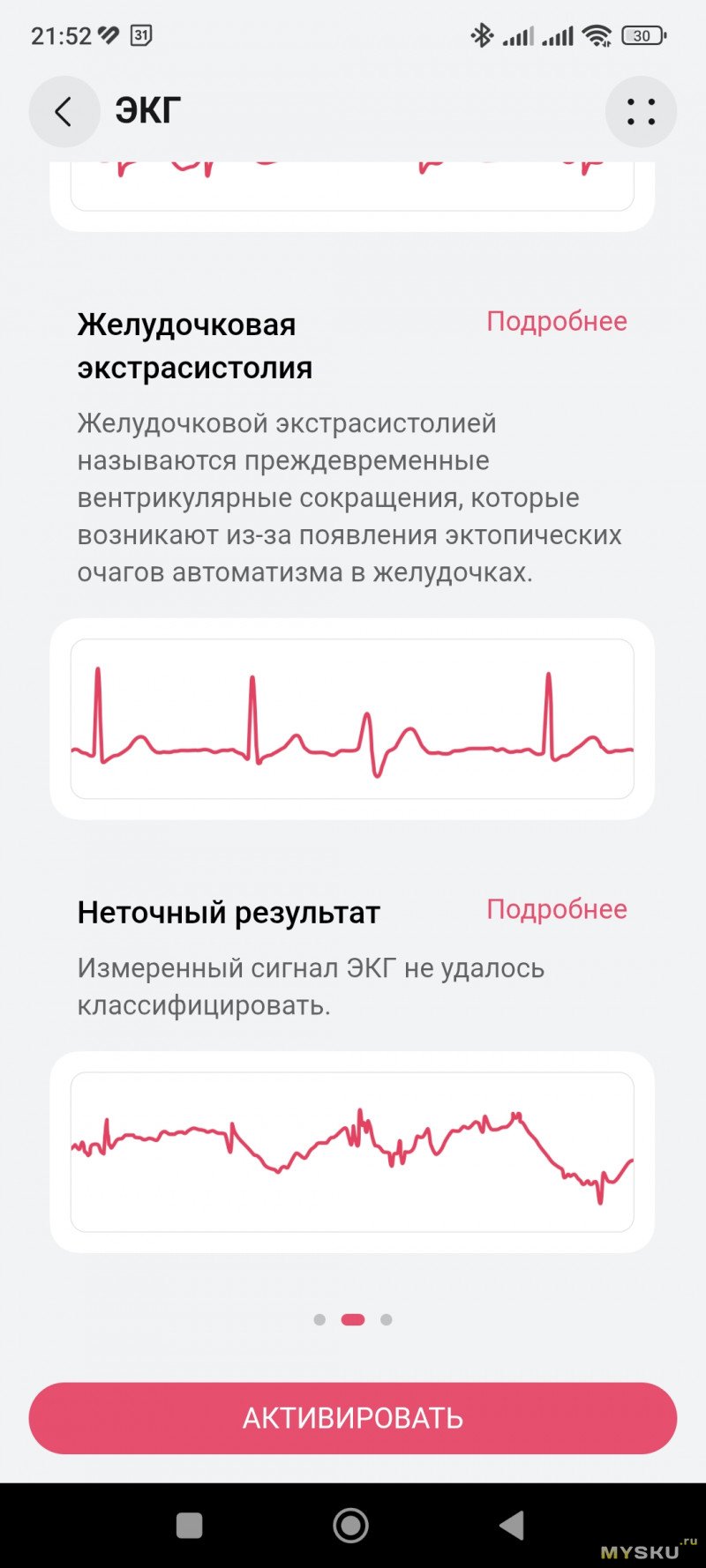Image resolution: width=706 pixels, height=1568 pixels.
Task: Open Подробнее for Неточный результат
Action: (557, 909)
